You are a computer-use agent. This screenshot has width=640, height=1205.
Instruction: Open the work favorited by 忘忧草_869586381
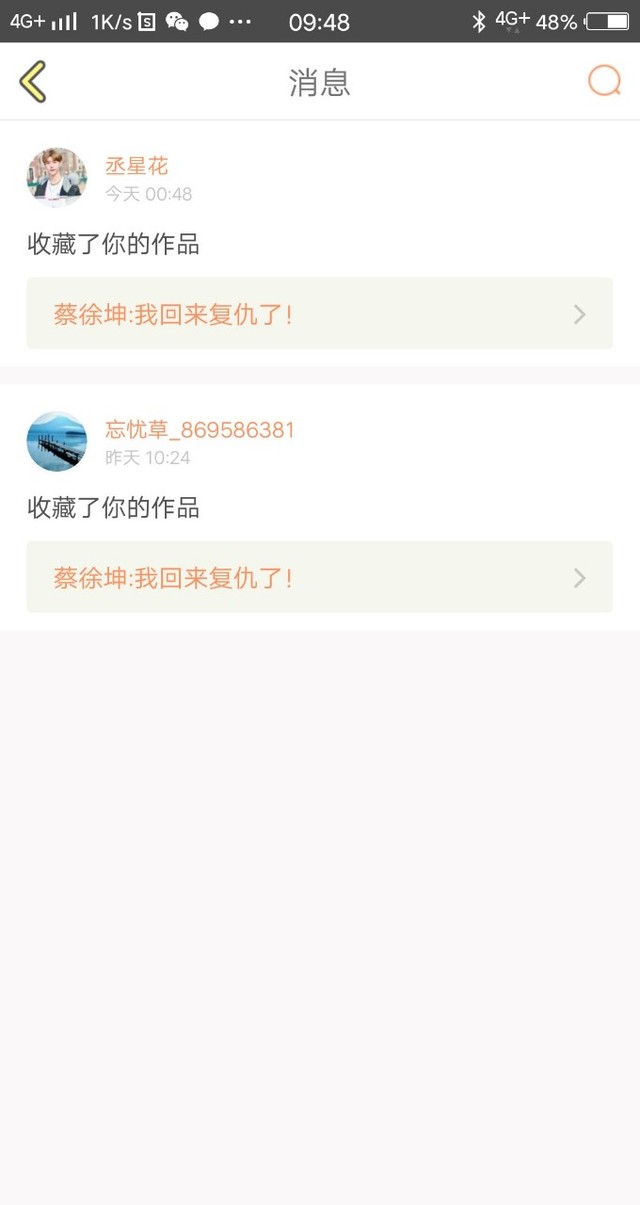pos(319,577)
